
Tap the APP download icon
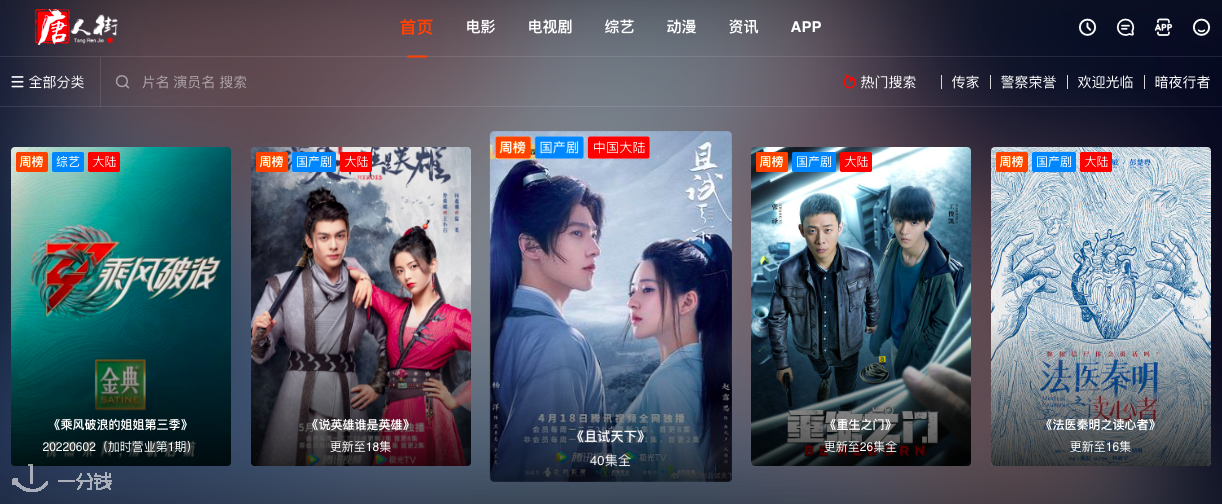tap(1163, 27)
